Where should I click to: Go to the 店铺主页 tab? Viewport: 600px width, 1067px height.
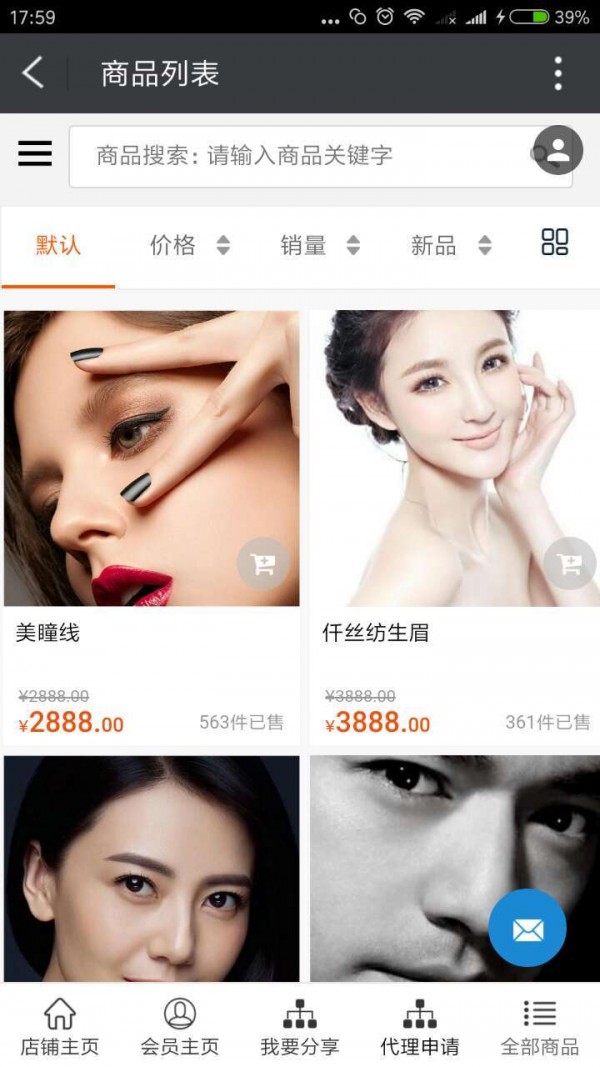60,1027
